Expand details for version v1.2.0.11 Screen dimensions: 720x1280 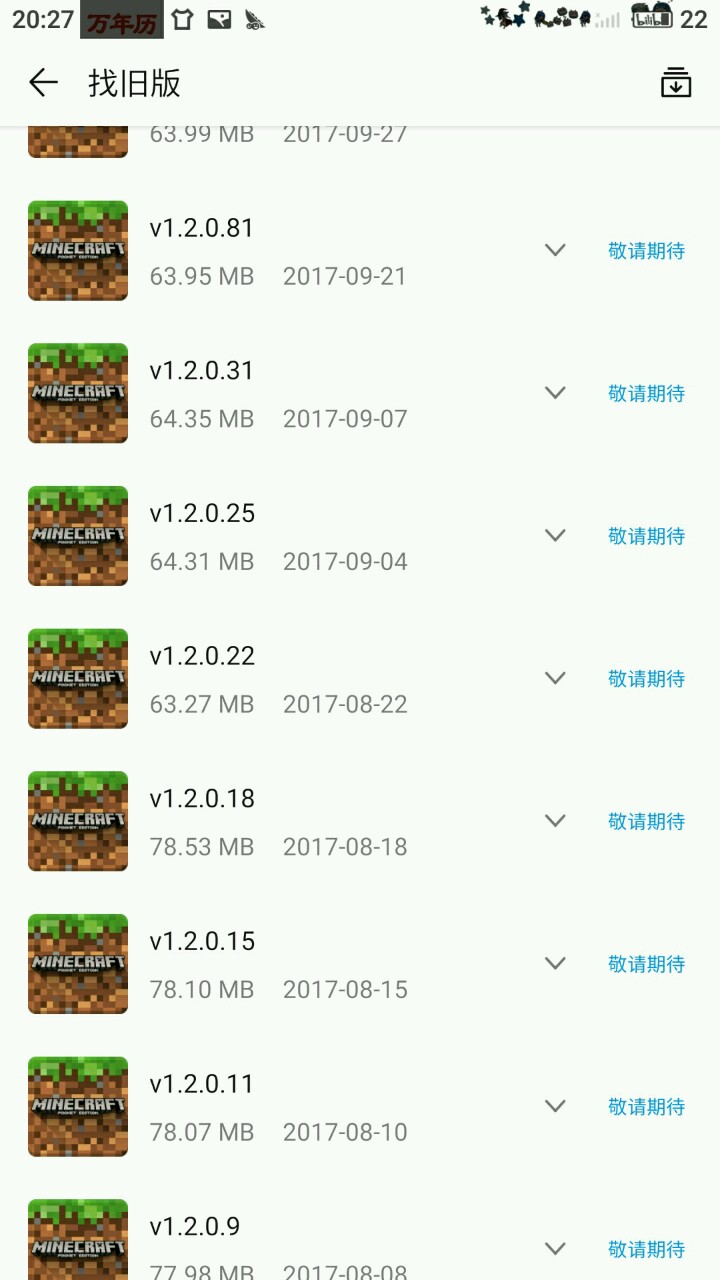(x=555, y=1106)
